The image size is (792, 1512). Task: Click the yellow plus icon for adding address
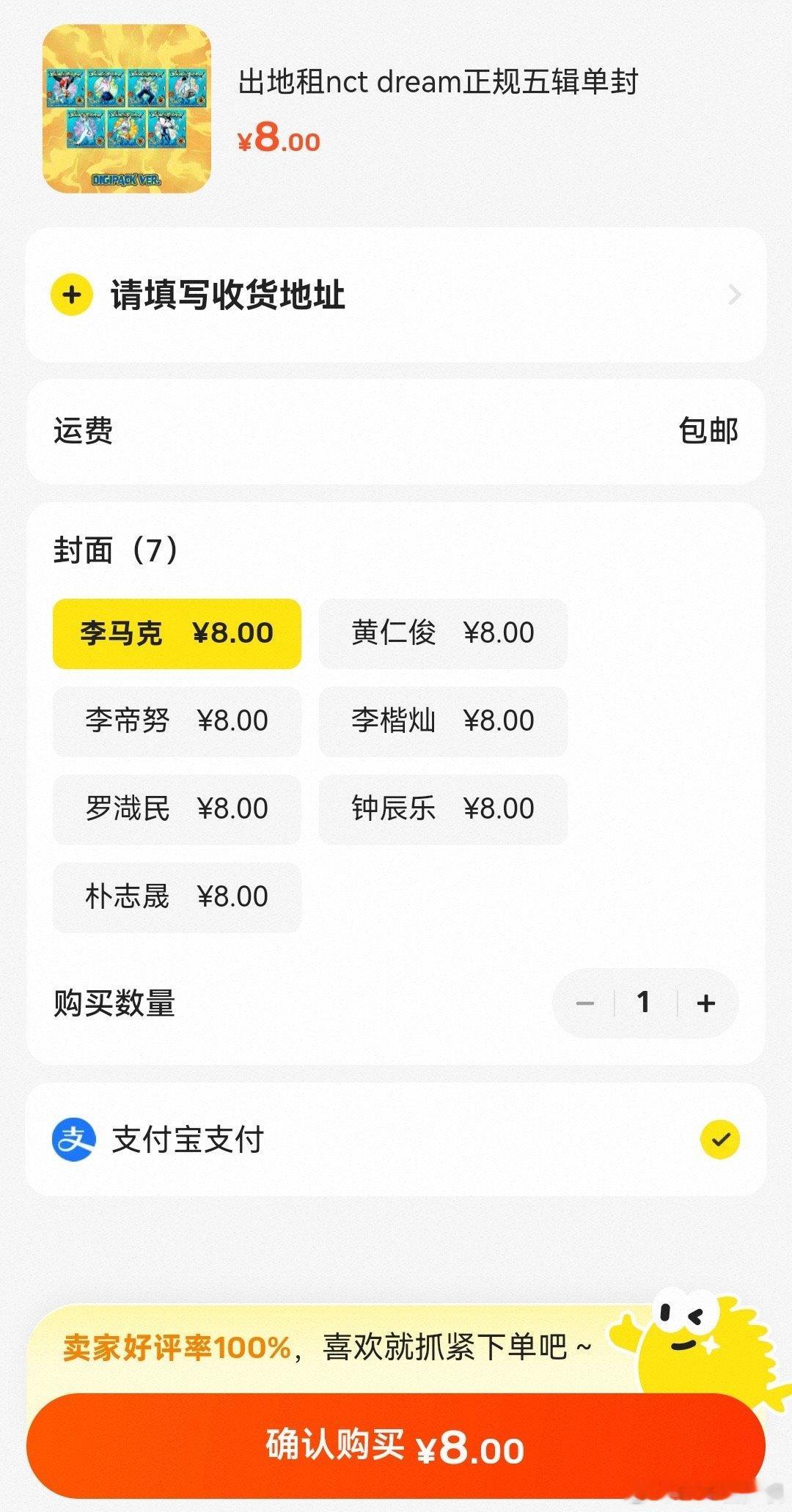71,295
